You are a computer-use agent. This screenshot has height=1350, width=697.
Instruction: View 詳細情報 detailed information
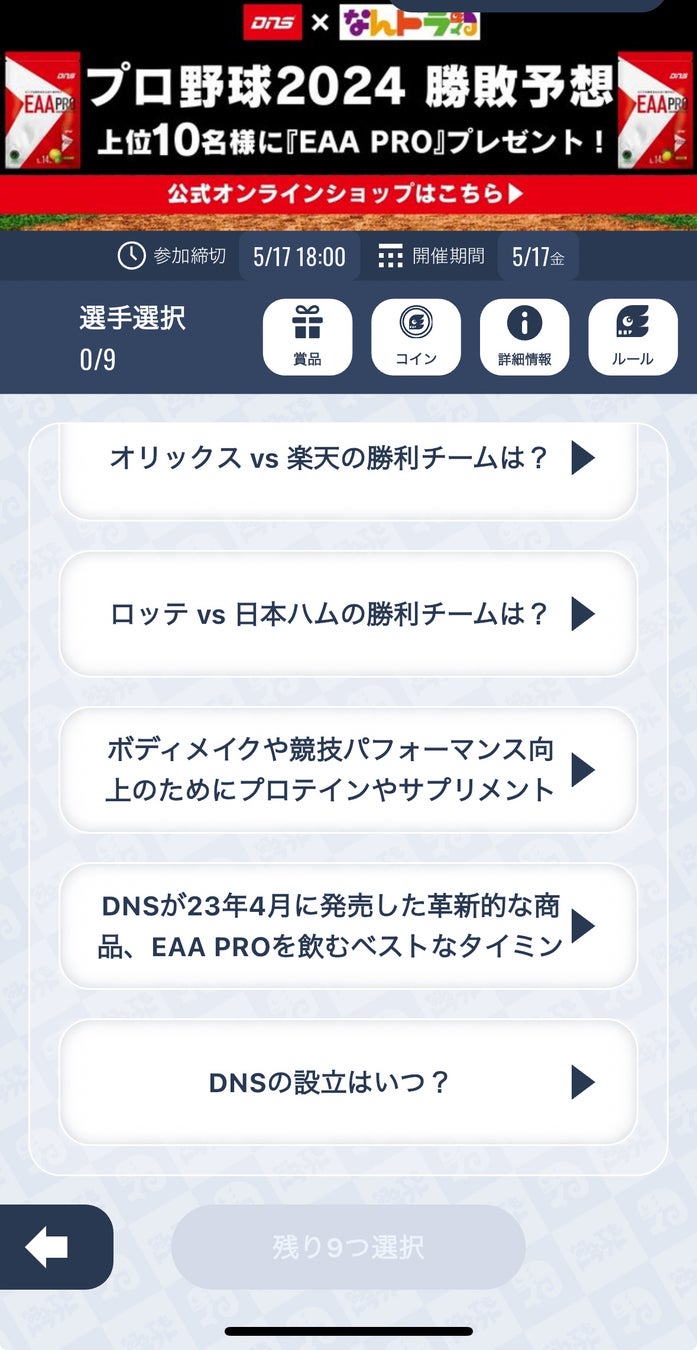[524, 337]
